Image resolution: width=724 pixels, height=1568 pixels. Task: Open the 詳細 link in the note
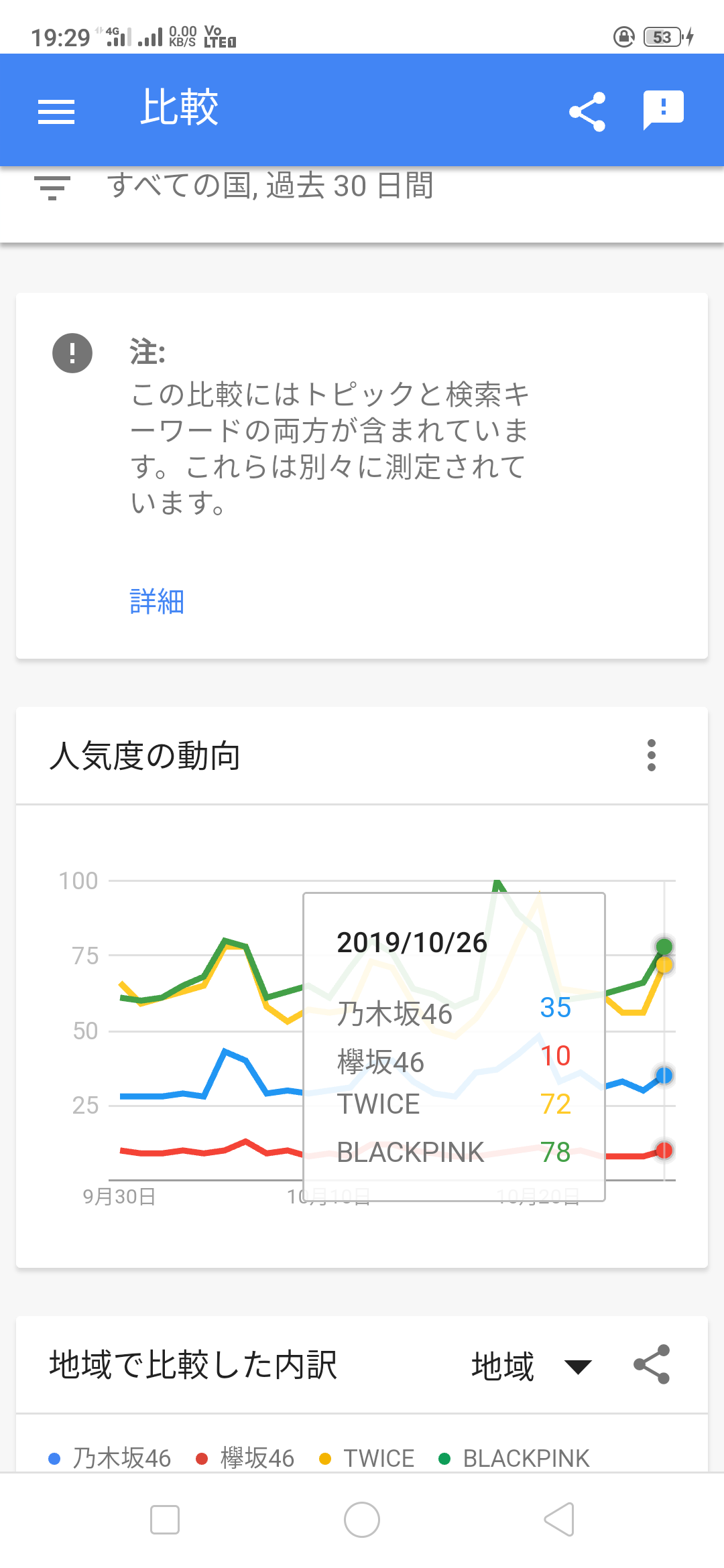tap(157, 601)
